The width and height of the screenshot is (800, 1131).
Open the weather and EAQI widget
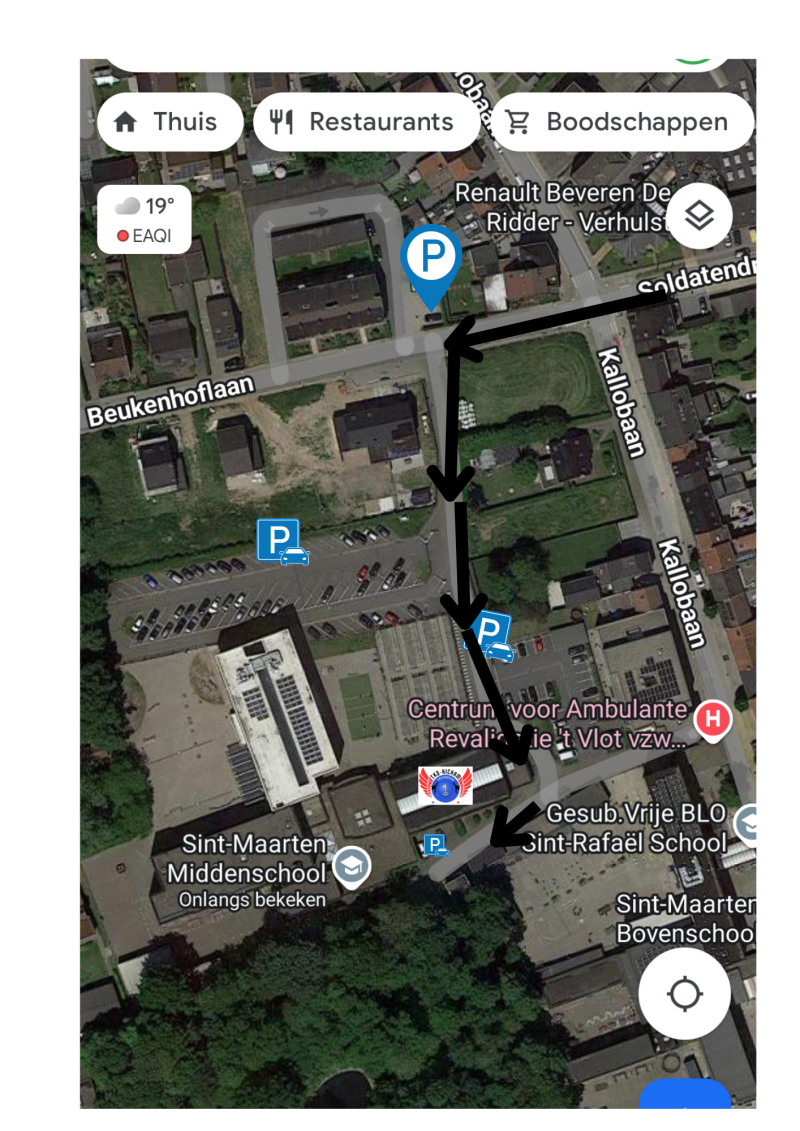pyautogui.click(x=144, y=220)
